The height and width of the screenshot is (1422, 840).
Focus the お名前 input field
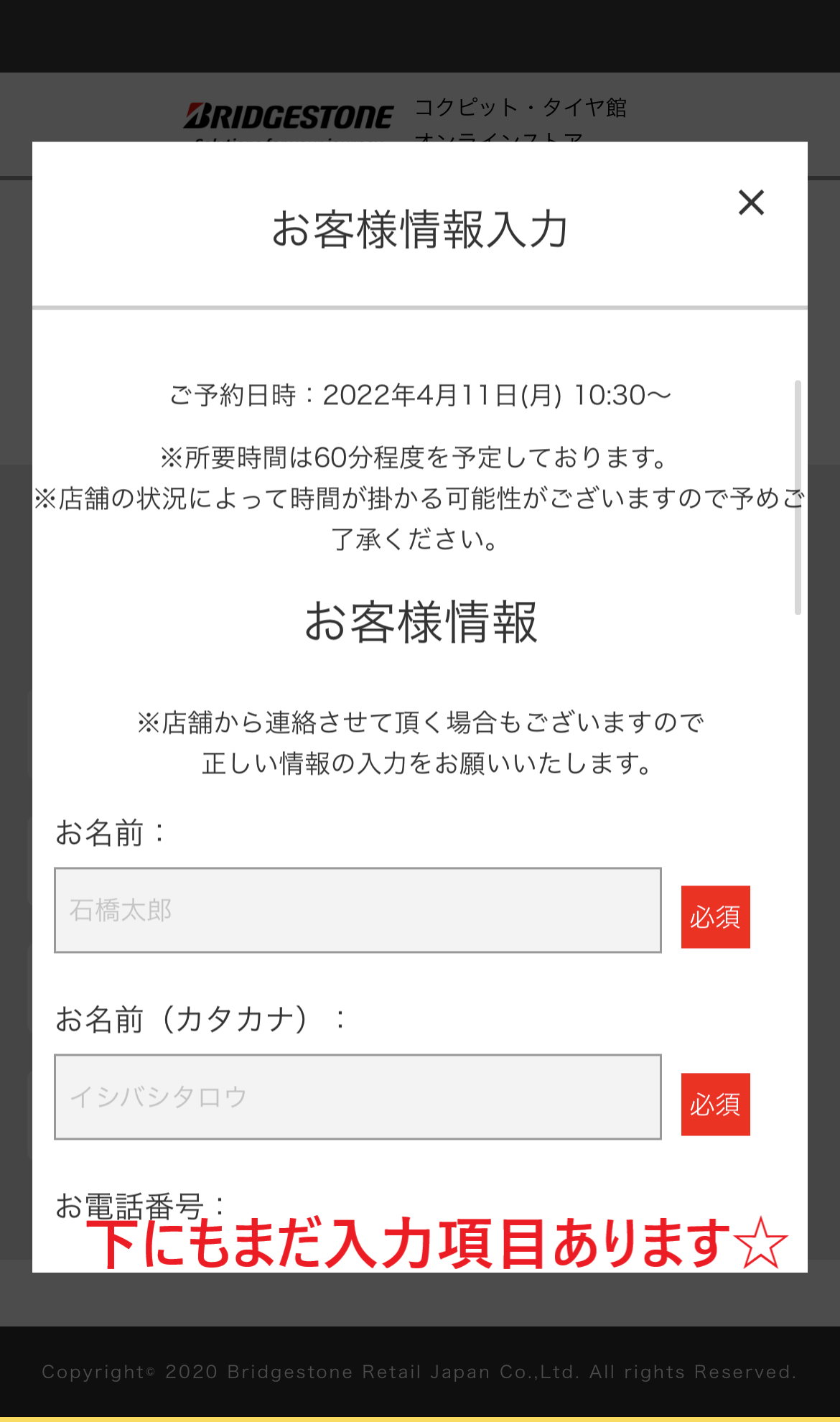click(358, 910)
